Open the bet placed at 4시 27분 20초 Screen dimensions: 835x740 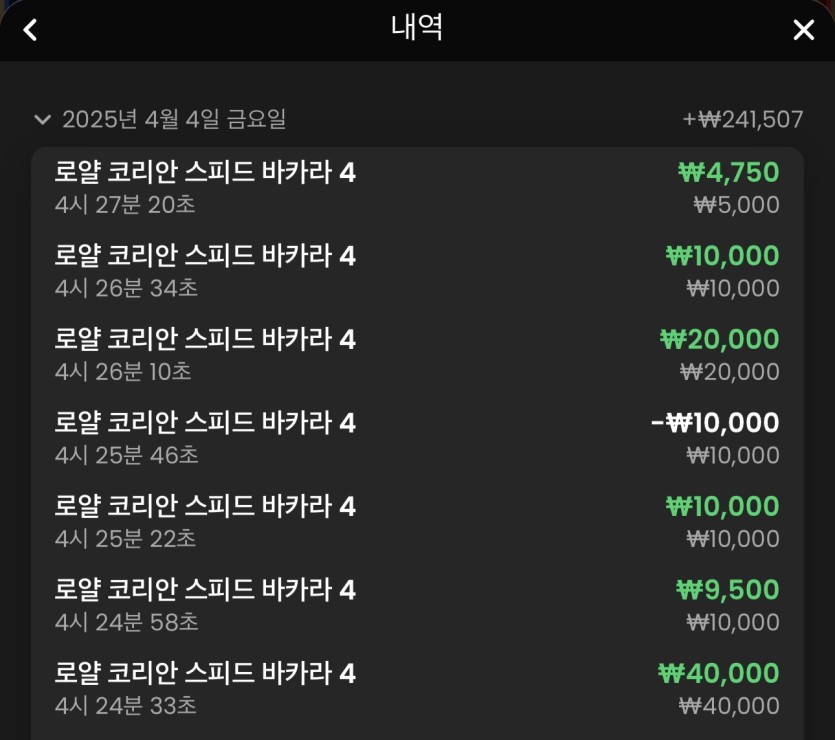[x=416, y=189]
